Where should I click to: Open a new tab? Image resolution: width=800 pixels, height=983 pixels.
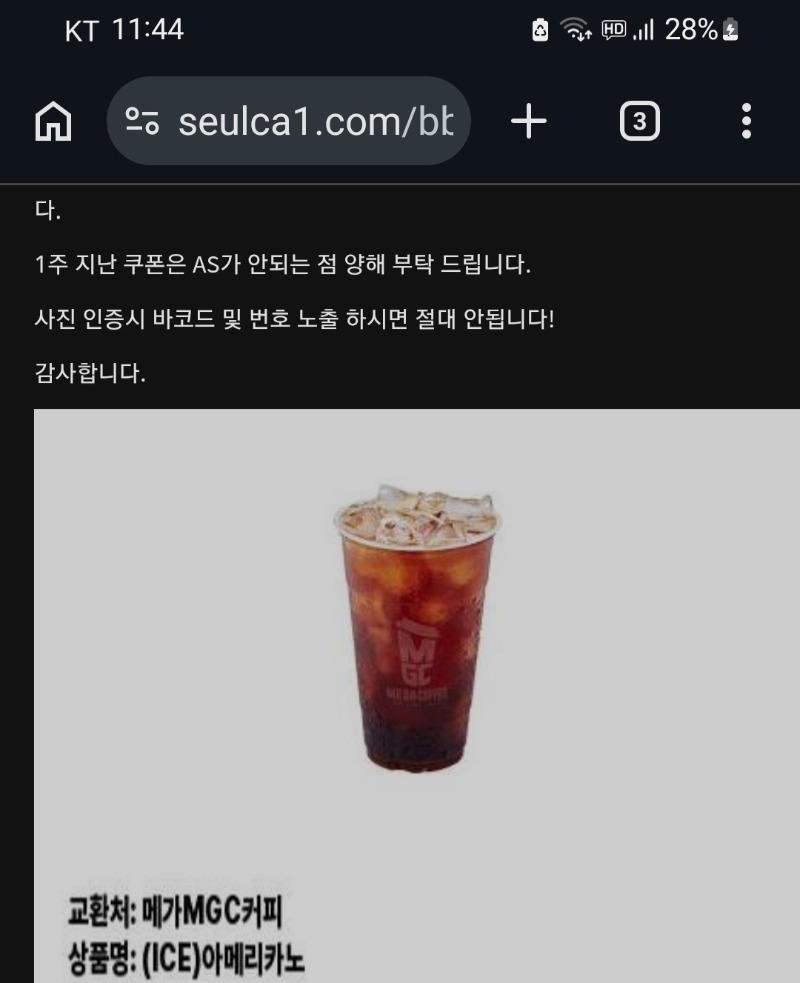pos(529,122)
